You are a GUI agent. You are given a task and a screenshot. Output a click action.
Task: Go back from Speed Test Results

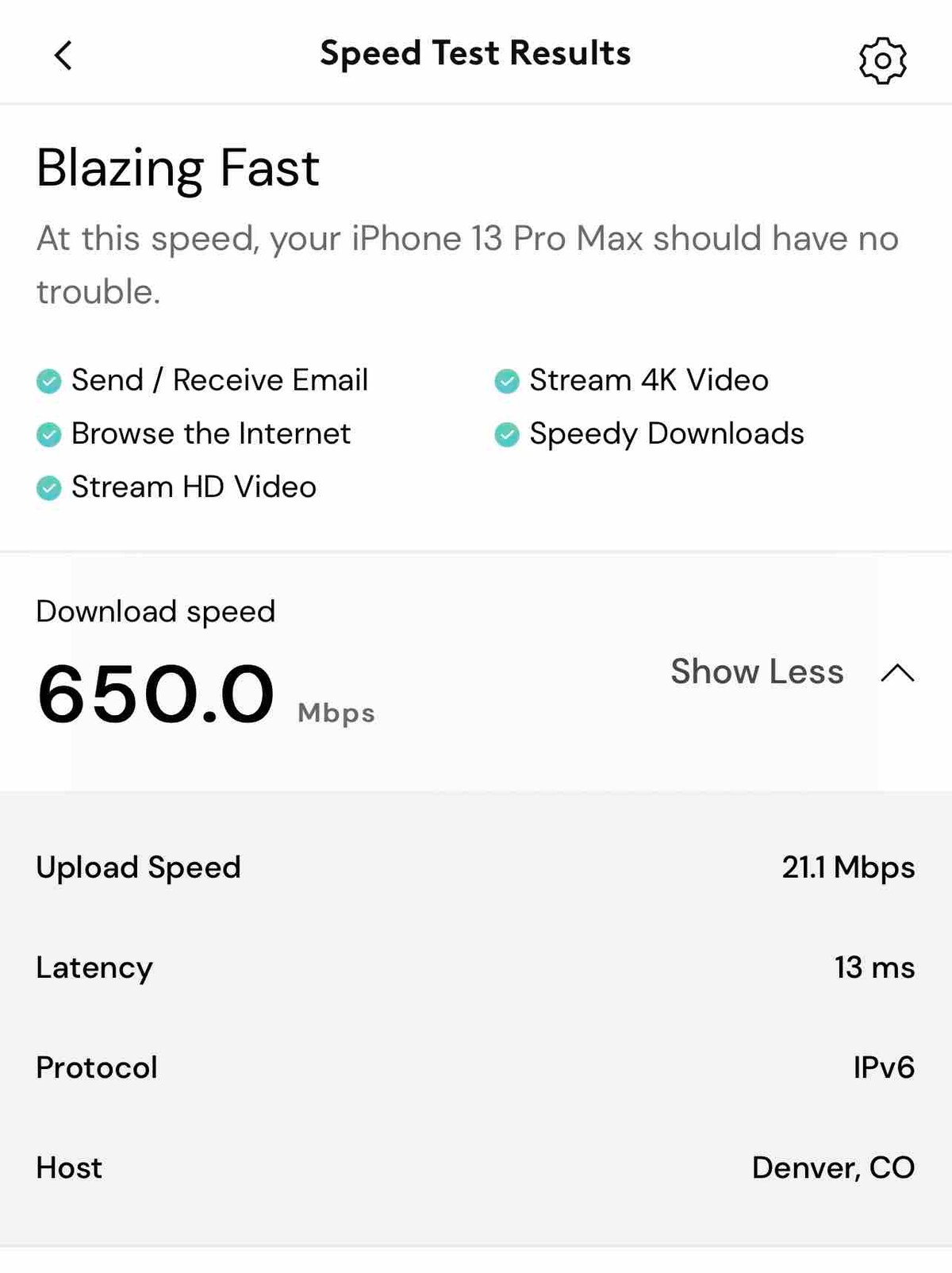coord(63,56)
